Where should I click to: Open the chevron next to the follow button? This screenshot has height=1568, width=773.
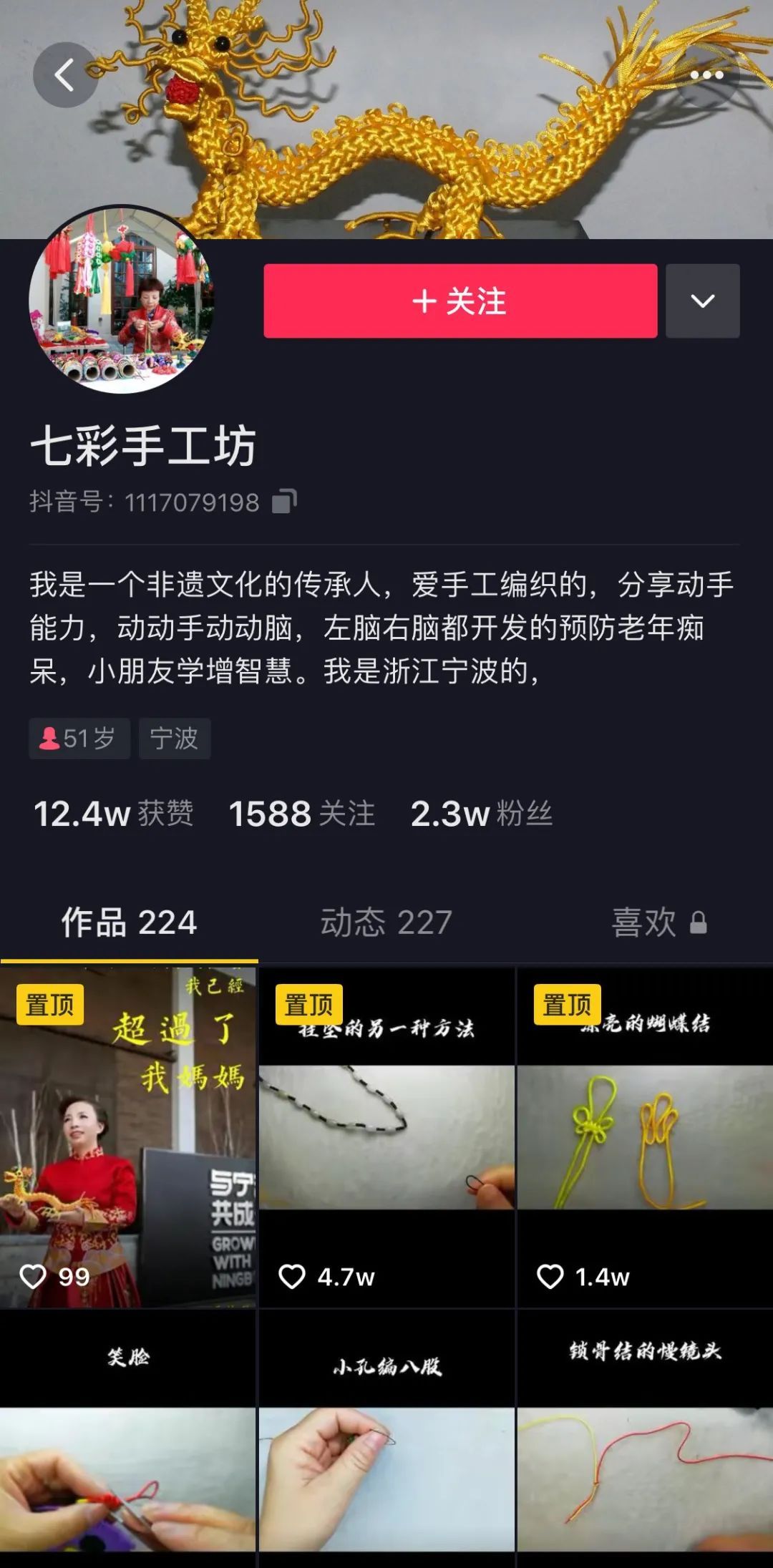702,301
